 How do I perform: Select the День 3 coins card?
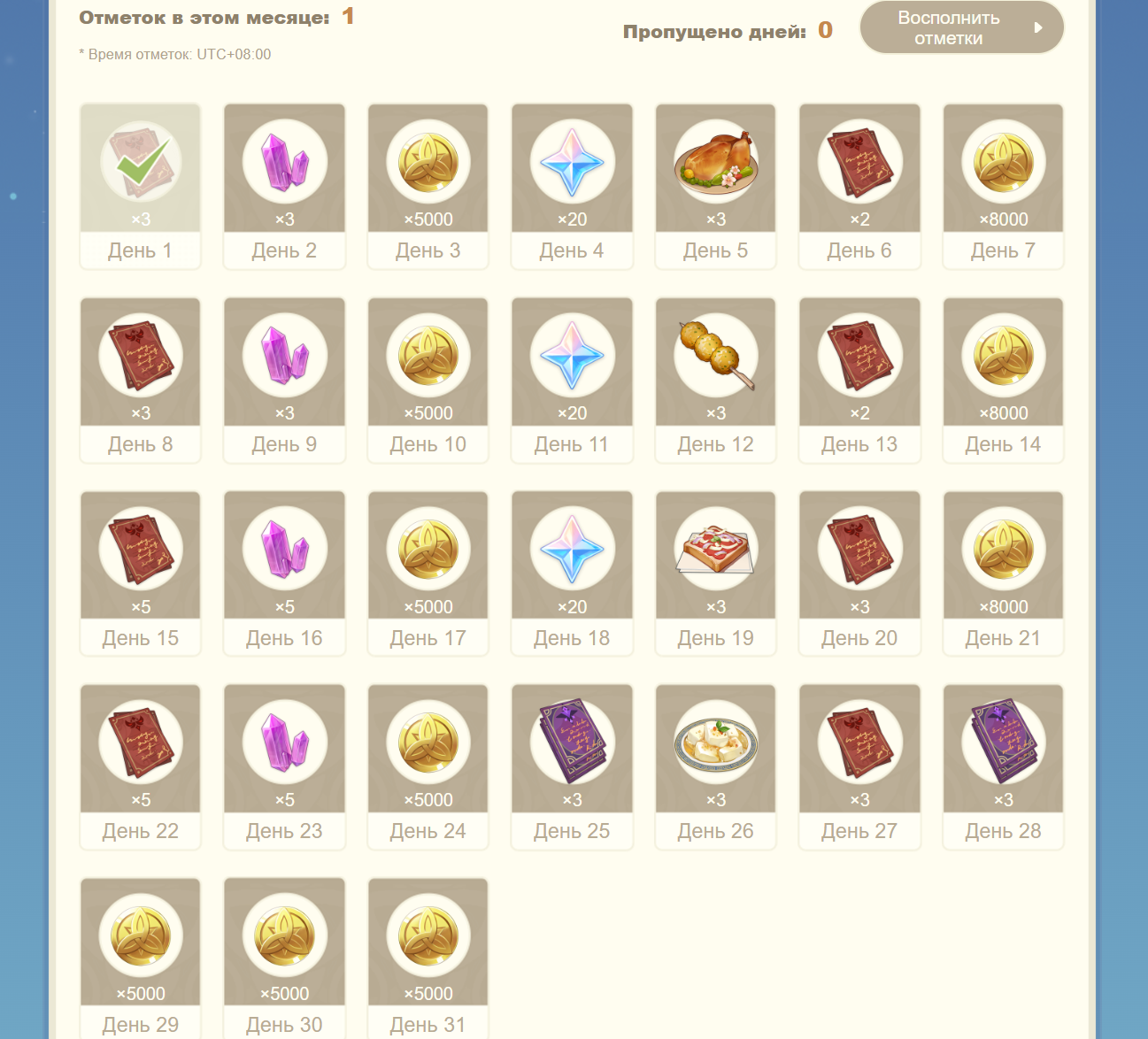(x=428, y=185)
